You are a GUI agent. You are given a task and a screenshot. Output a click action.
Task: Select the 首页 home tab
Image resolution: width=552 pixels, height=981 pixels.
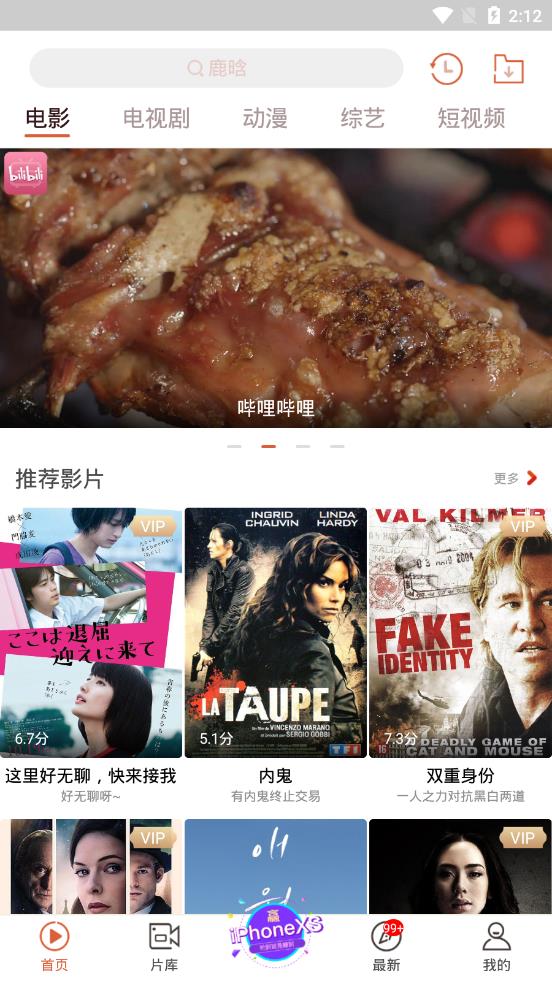(x=54, y=947)
